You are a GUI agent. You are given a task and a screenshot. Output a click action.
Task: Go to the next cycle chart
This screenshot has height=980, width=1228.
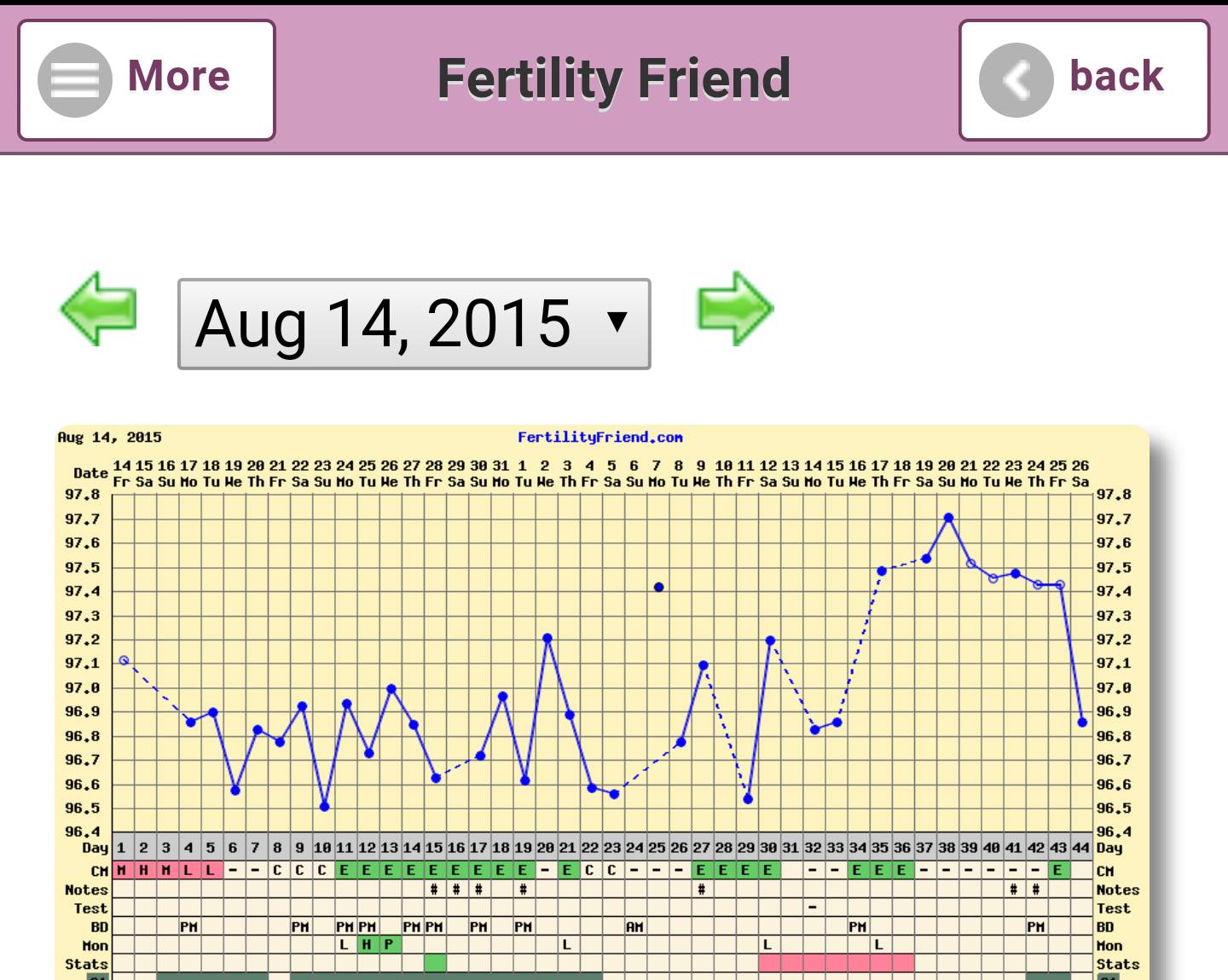coord(735,309)
